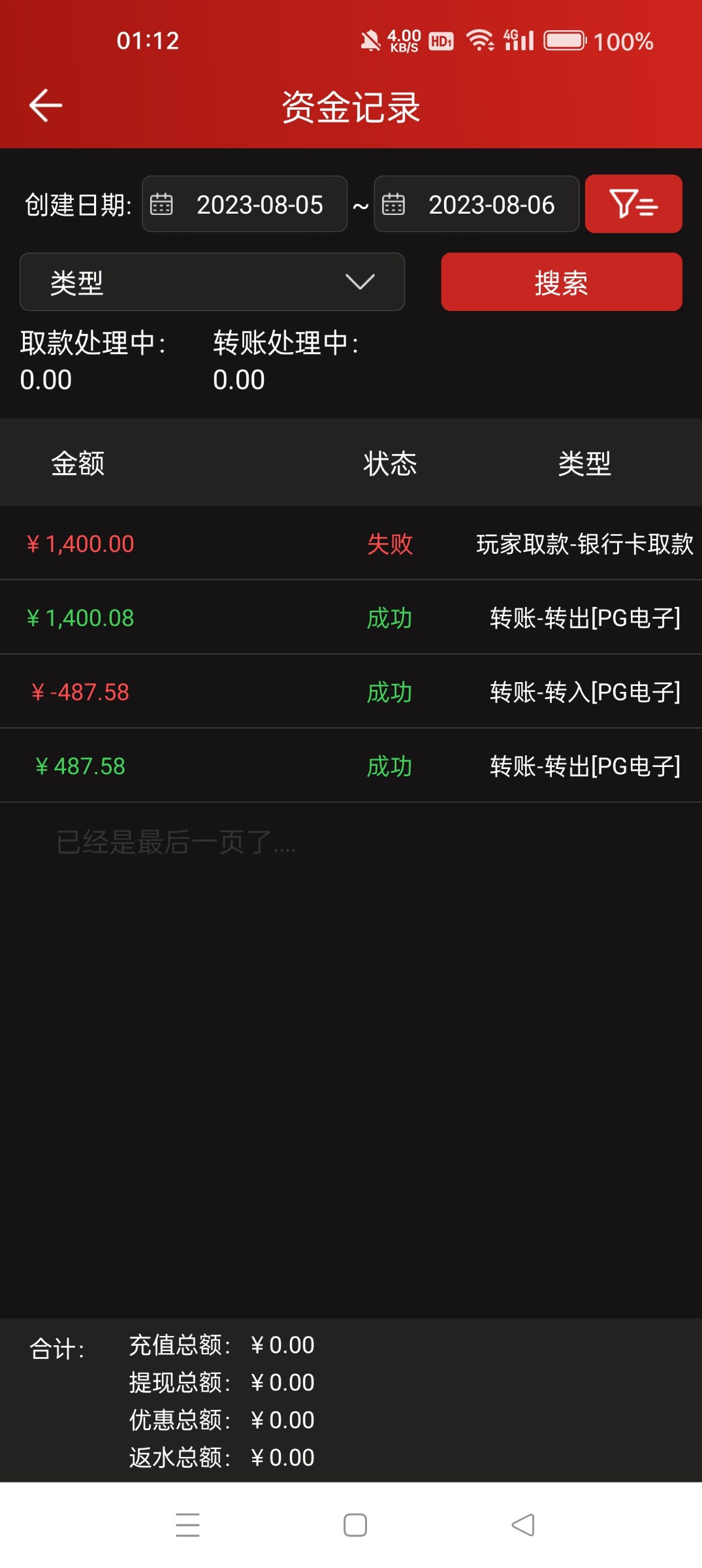Open the ¥1,400.08 PG电子 transfer-out record
This screenshot has height=1568, width=702.
[351, 617]
